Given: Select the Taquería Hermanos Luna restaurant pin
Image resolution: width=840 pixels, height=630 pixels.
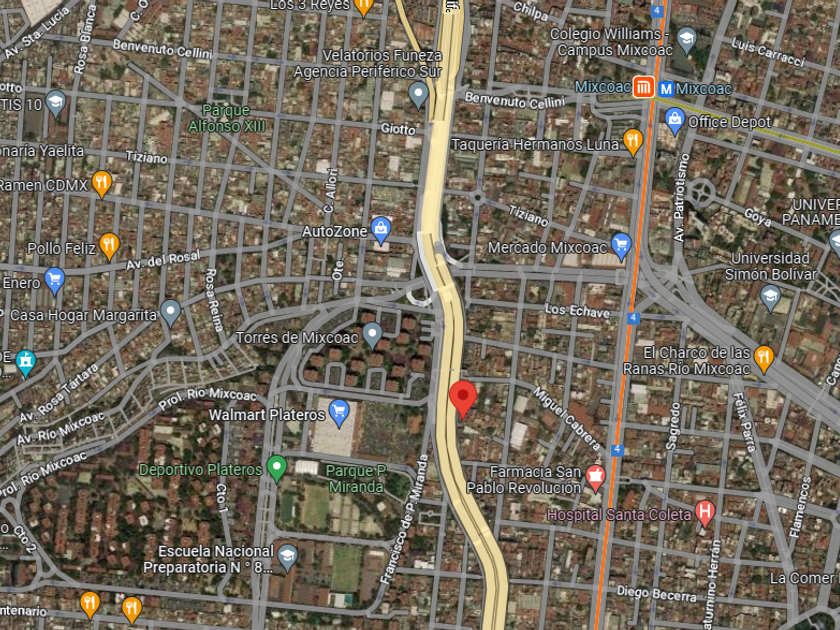Looking at the screenshot, I should [x=633, y=142].
